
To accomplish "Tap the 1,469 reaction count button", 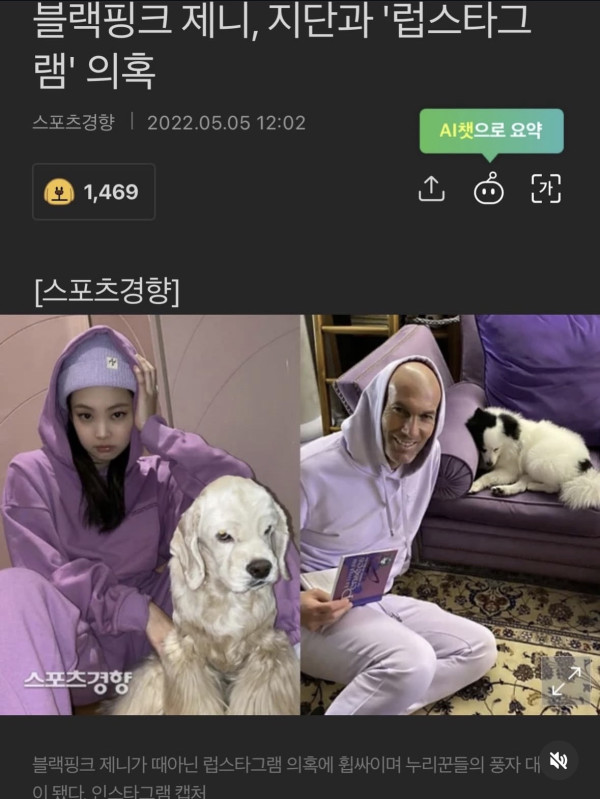I will tap(94, 192).
